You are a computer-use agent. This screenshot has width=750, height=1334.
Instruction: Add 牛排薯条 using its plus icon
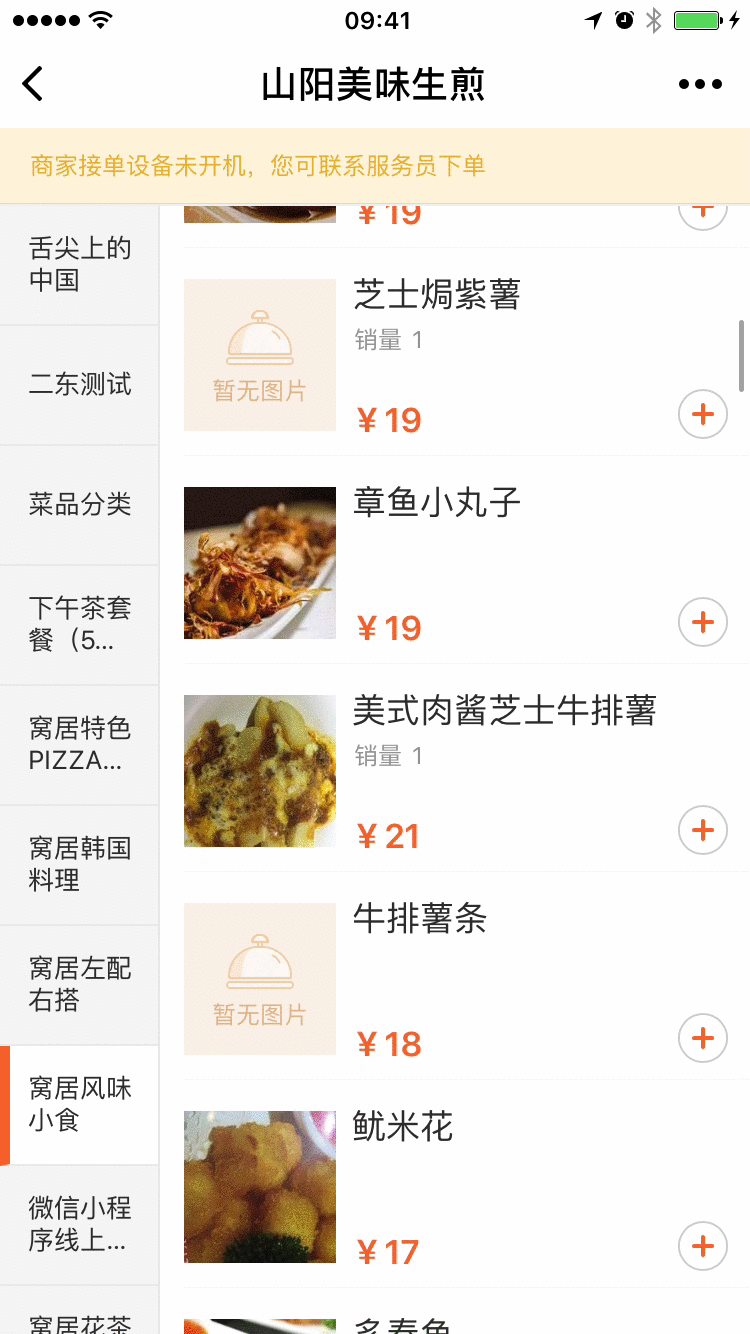(x=703, y=1038)
